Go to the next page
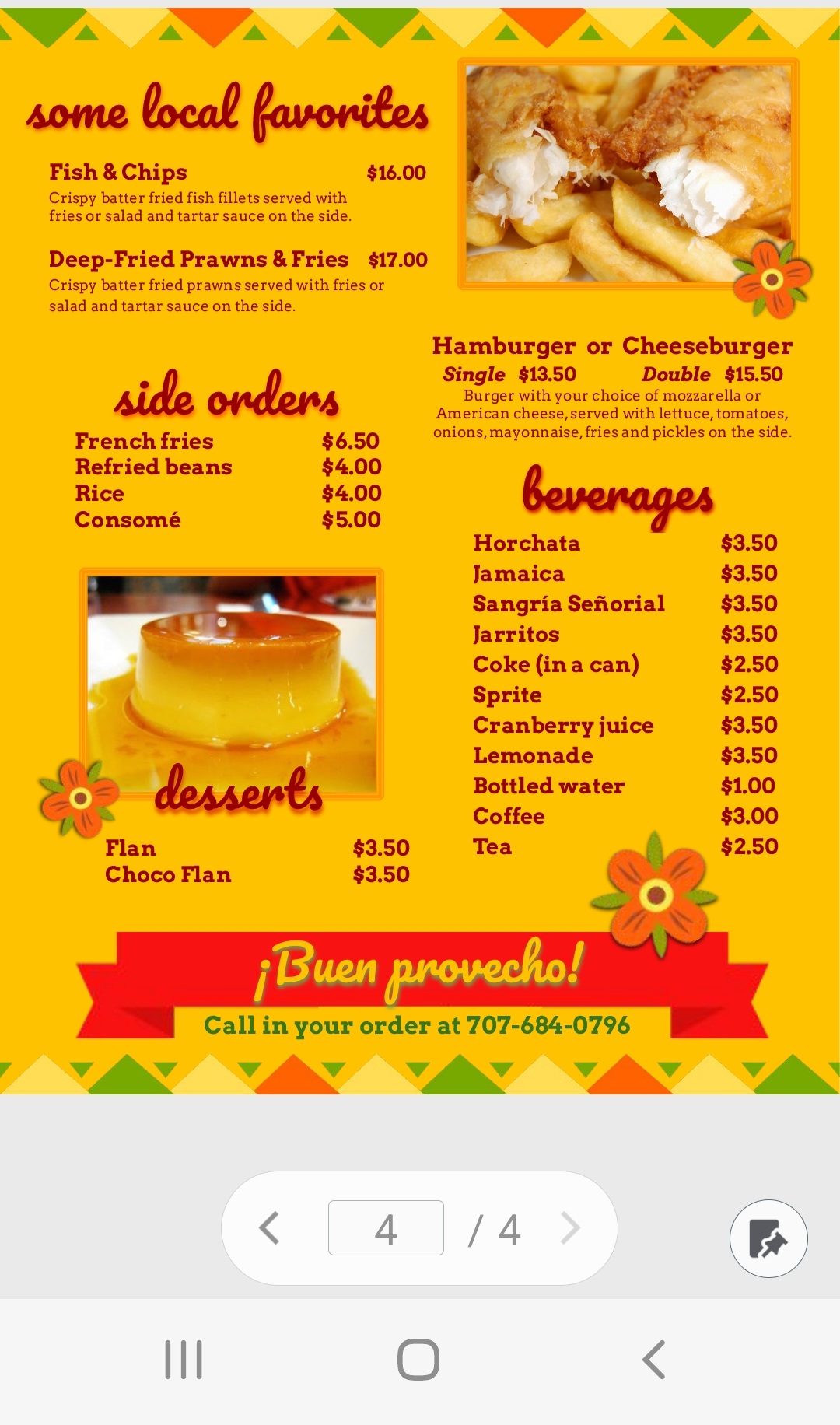 (571, 1228)
